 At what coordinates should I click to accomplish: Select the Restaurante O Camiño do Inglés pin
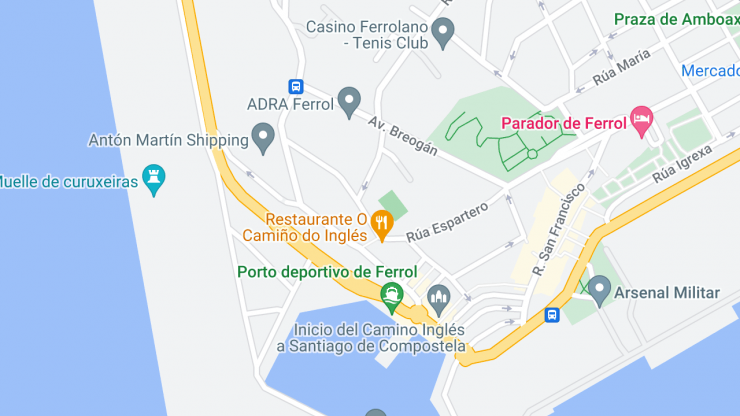coord(381,224)
